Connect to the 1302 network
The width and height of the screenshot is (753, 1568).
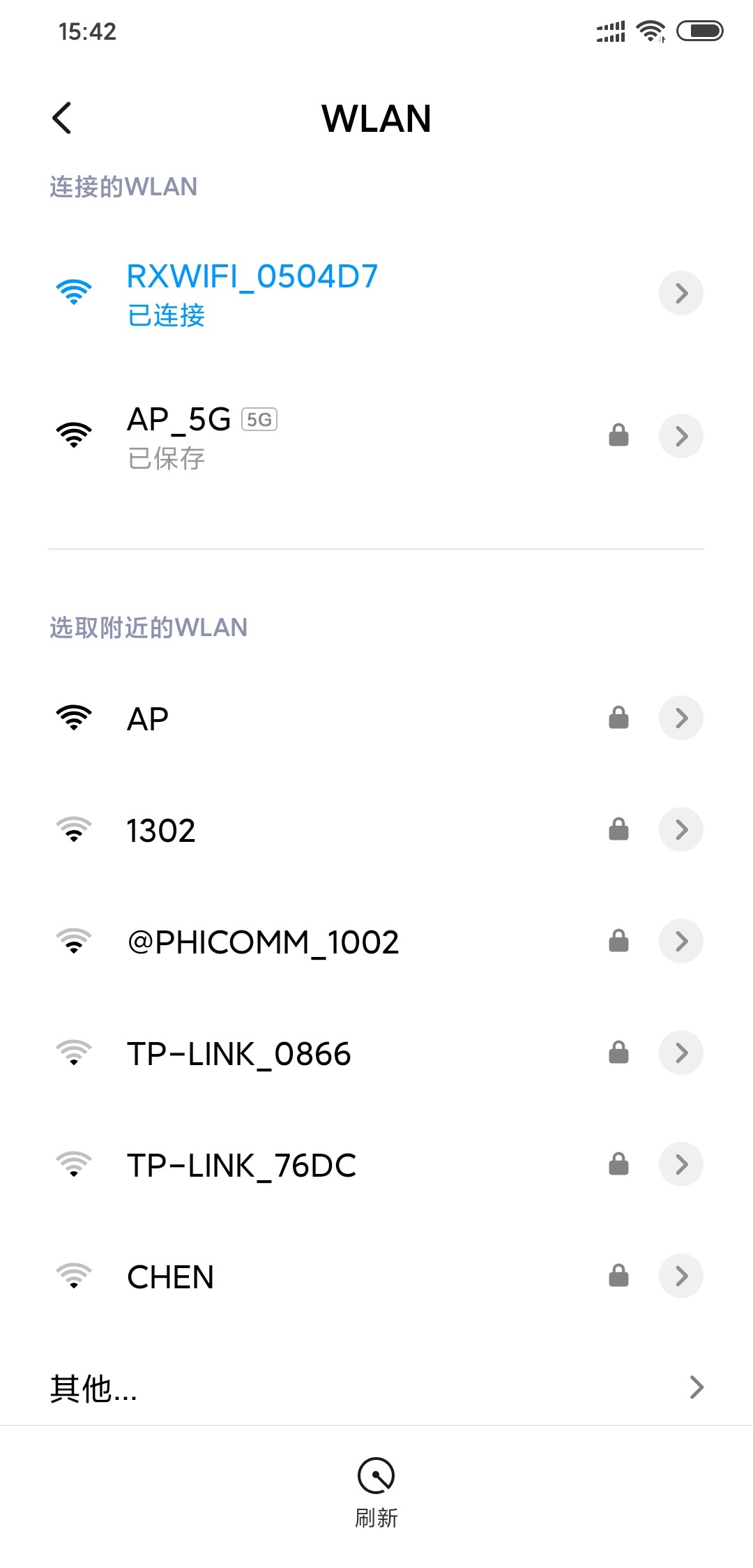click(x=161, y=830)
